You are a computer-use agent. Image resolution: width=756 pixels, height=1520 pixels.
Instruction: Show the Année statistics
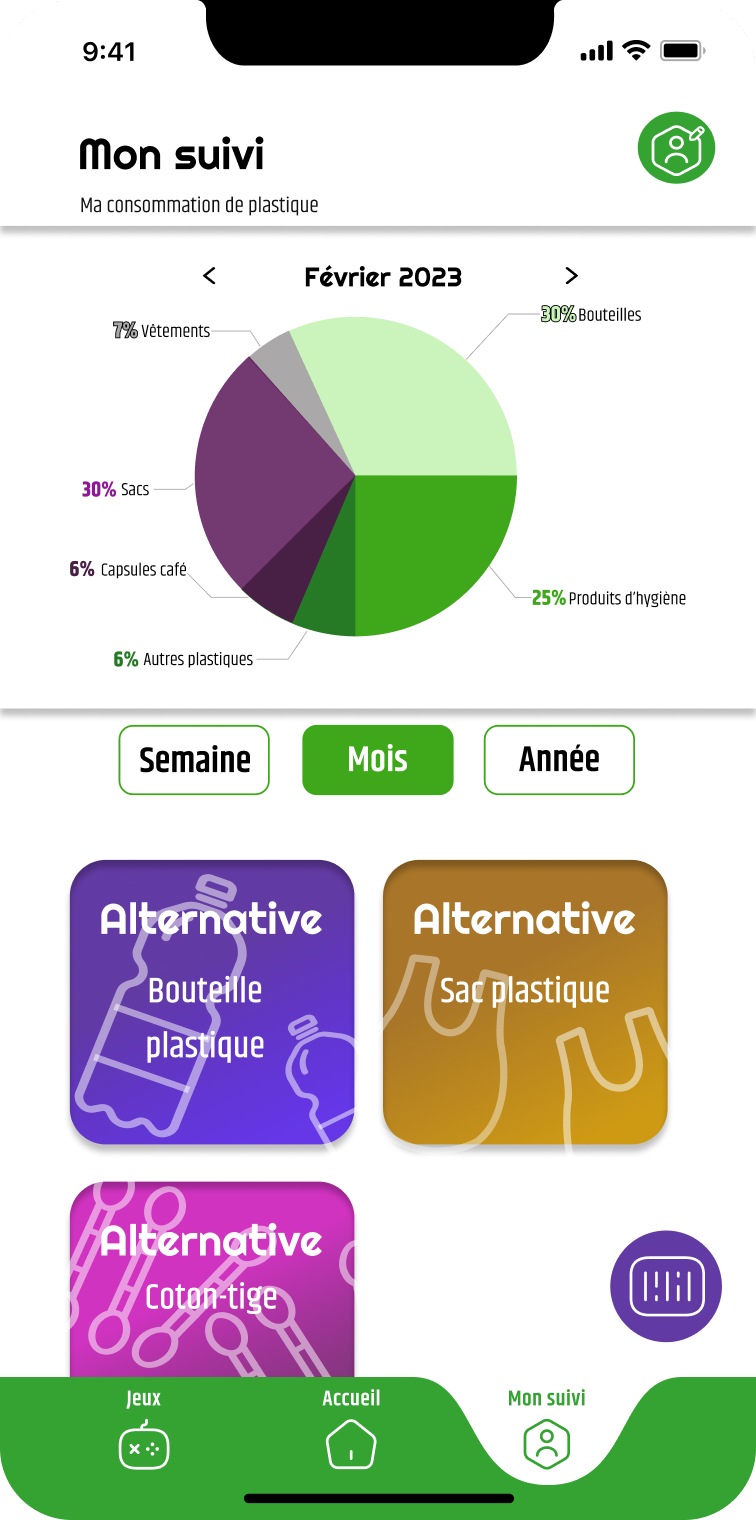click(x=559, y=760)
